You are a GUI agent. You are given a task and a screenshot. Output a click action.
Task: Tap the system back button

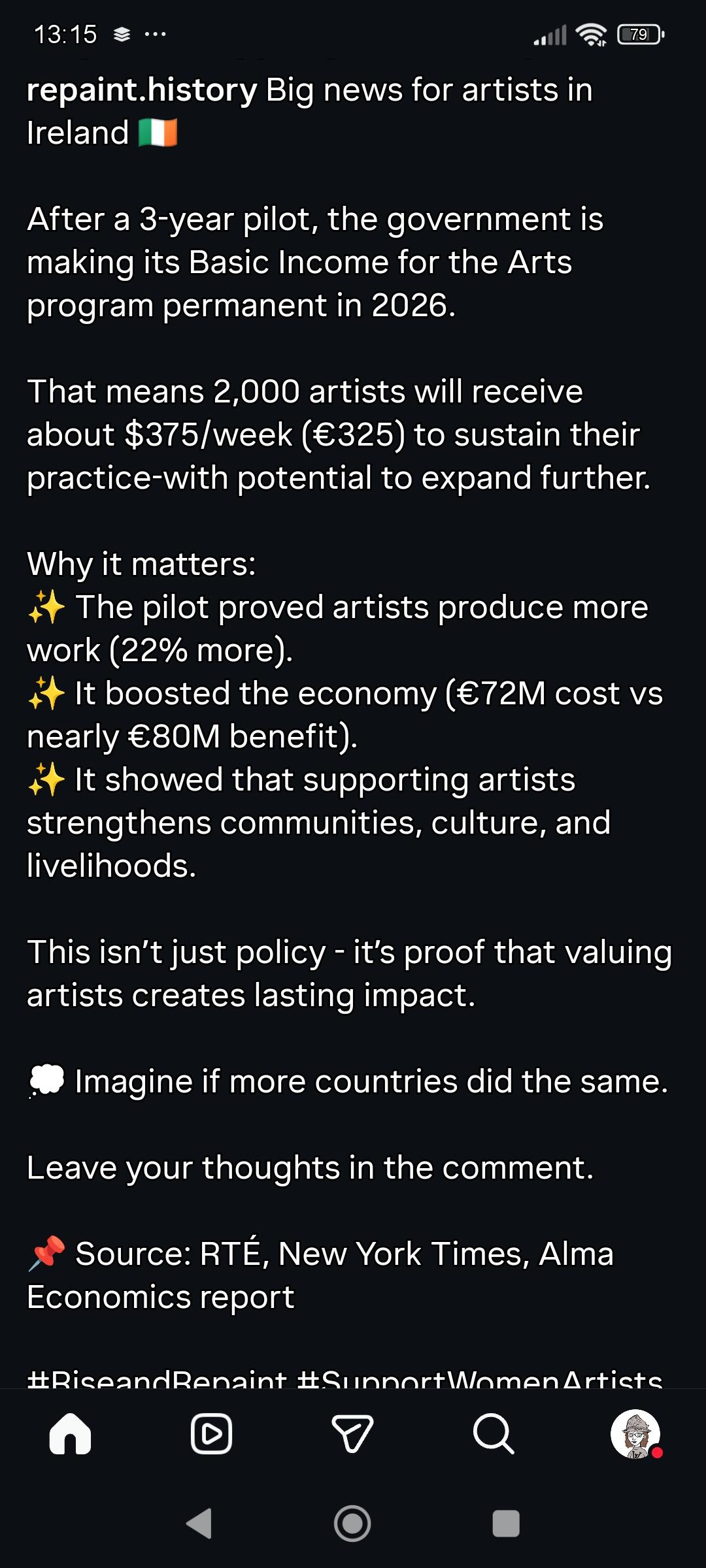199,1524
